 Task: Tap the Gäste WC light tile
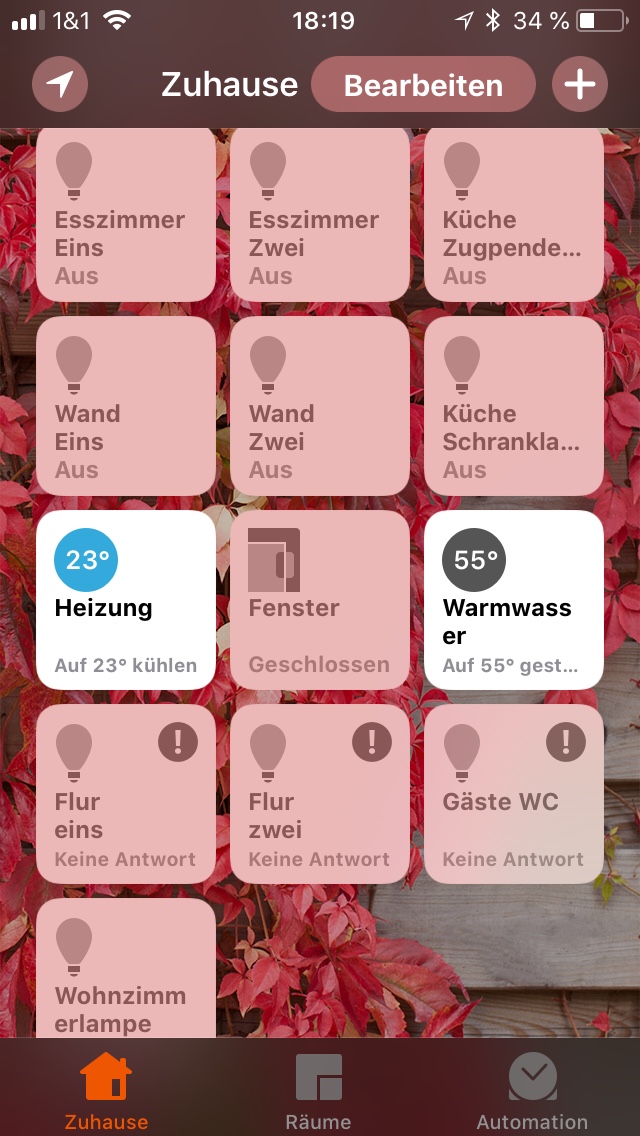[514, 793]
